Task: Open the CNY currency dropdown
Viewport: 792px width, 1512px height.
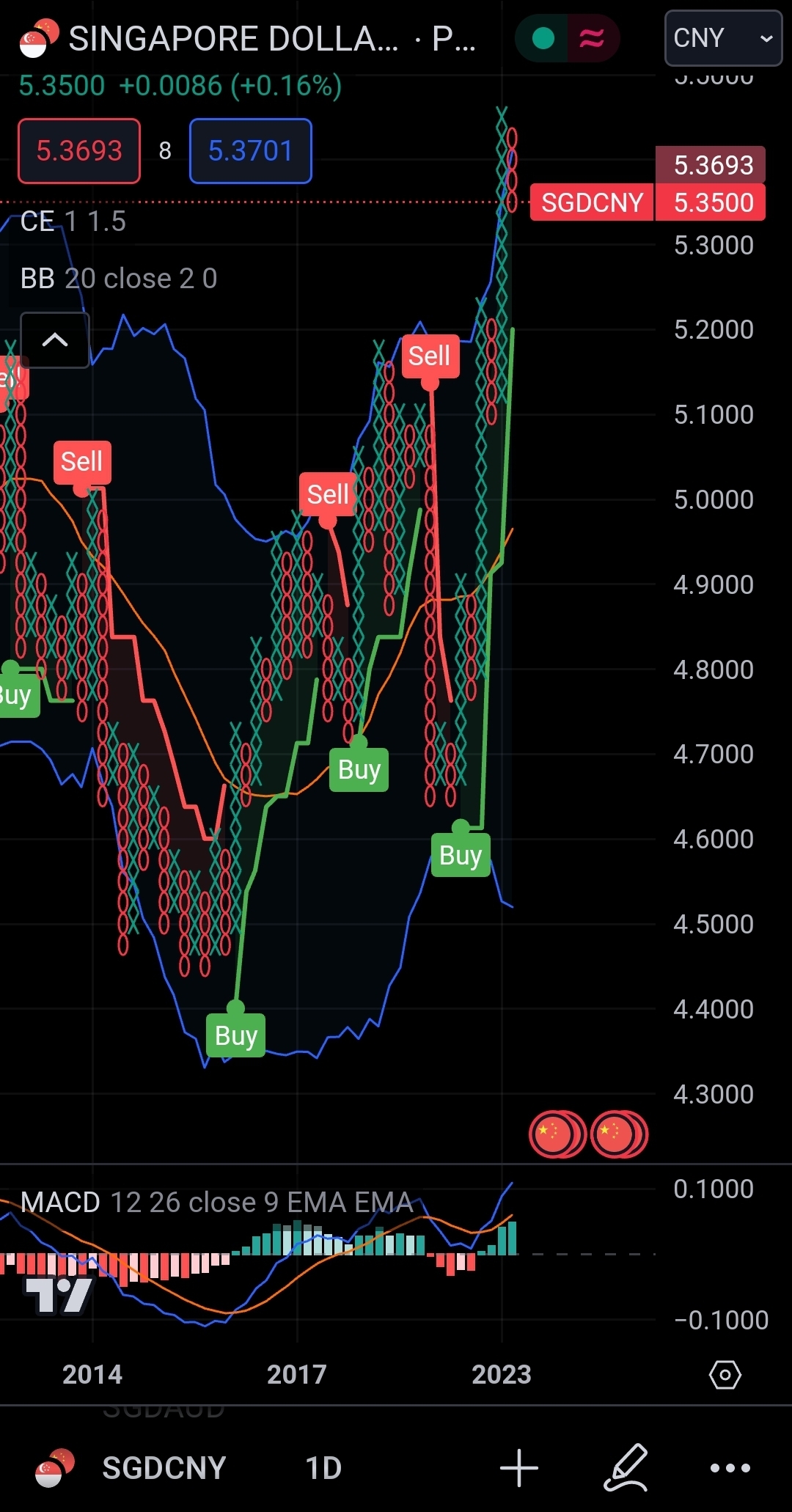Action: pos(722,38)
